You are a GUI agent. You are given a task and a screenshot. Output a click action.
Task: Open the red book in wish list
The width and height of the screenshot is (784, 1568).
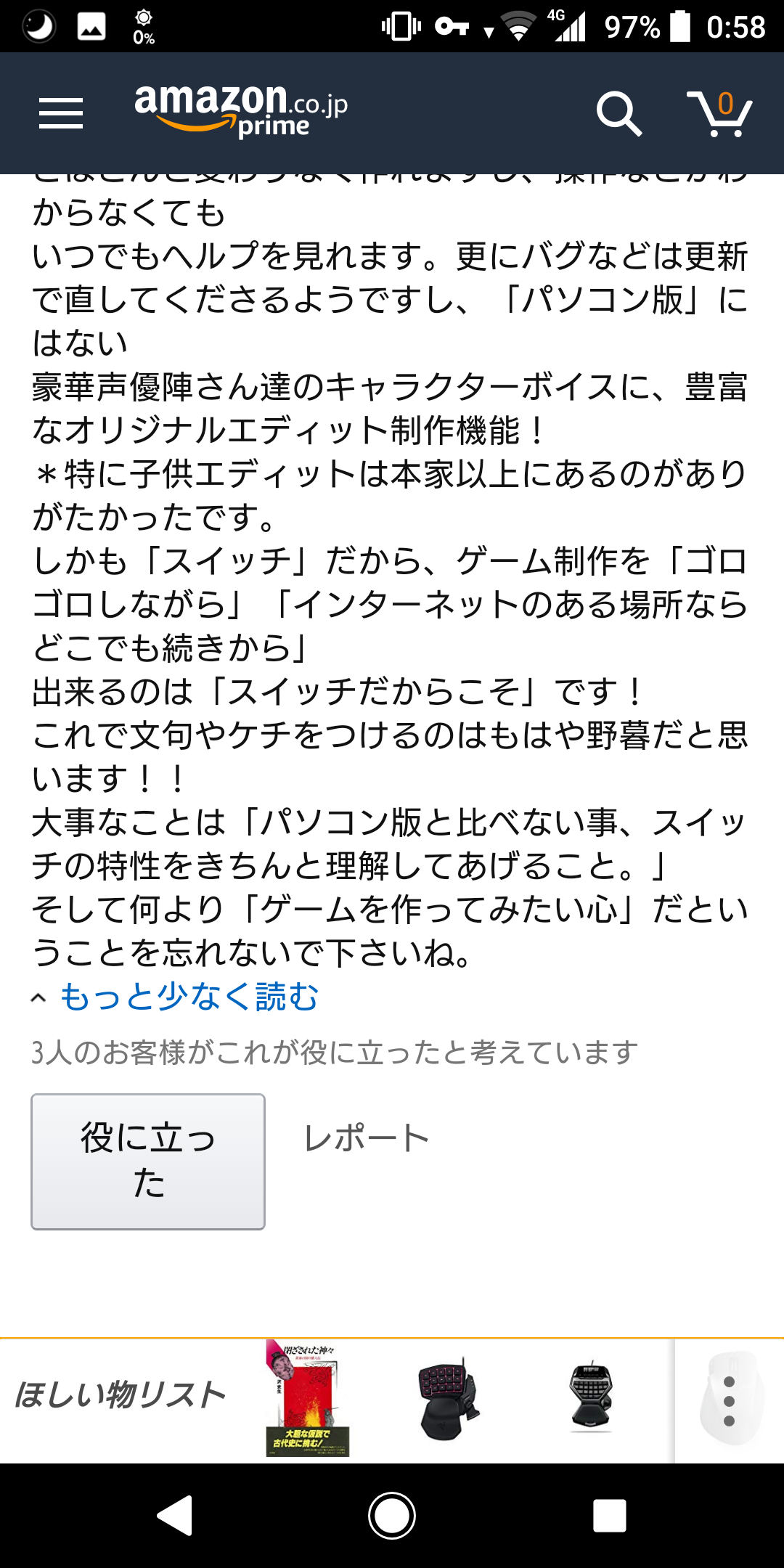point(308,1398)
